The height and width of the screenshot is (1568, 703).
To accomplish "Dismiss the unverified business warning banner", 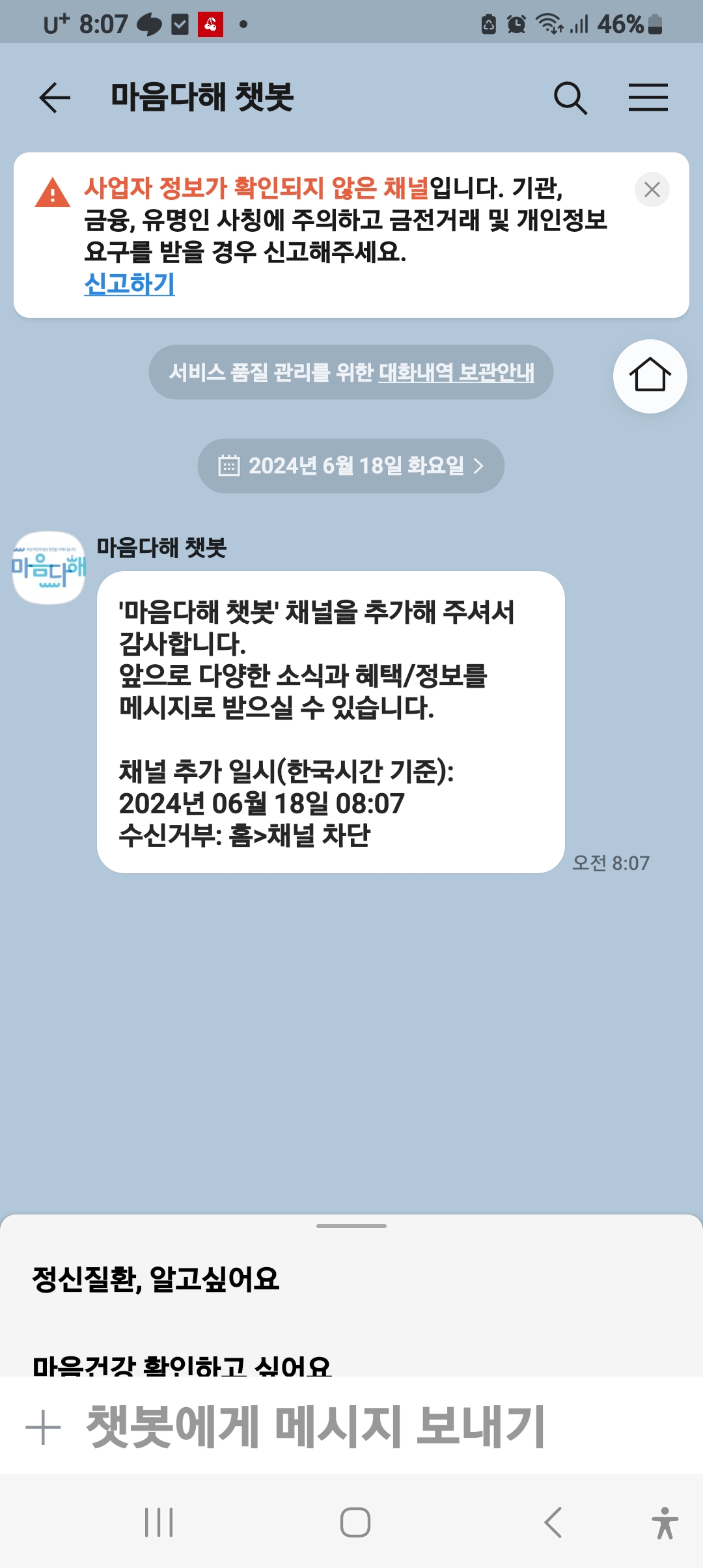I will point(652,189).
